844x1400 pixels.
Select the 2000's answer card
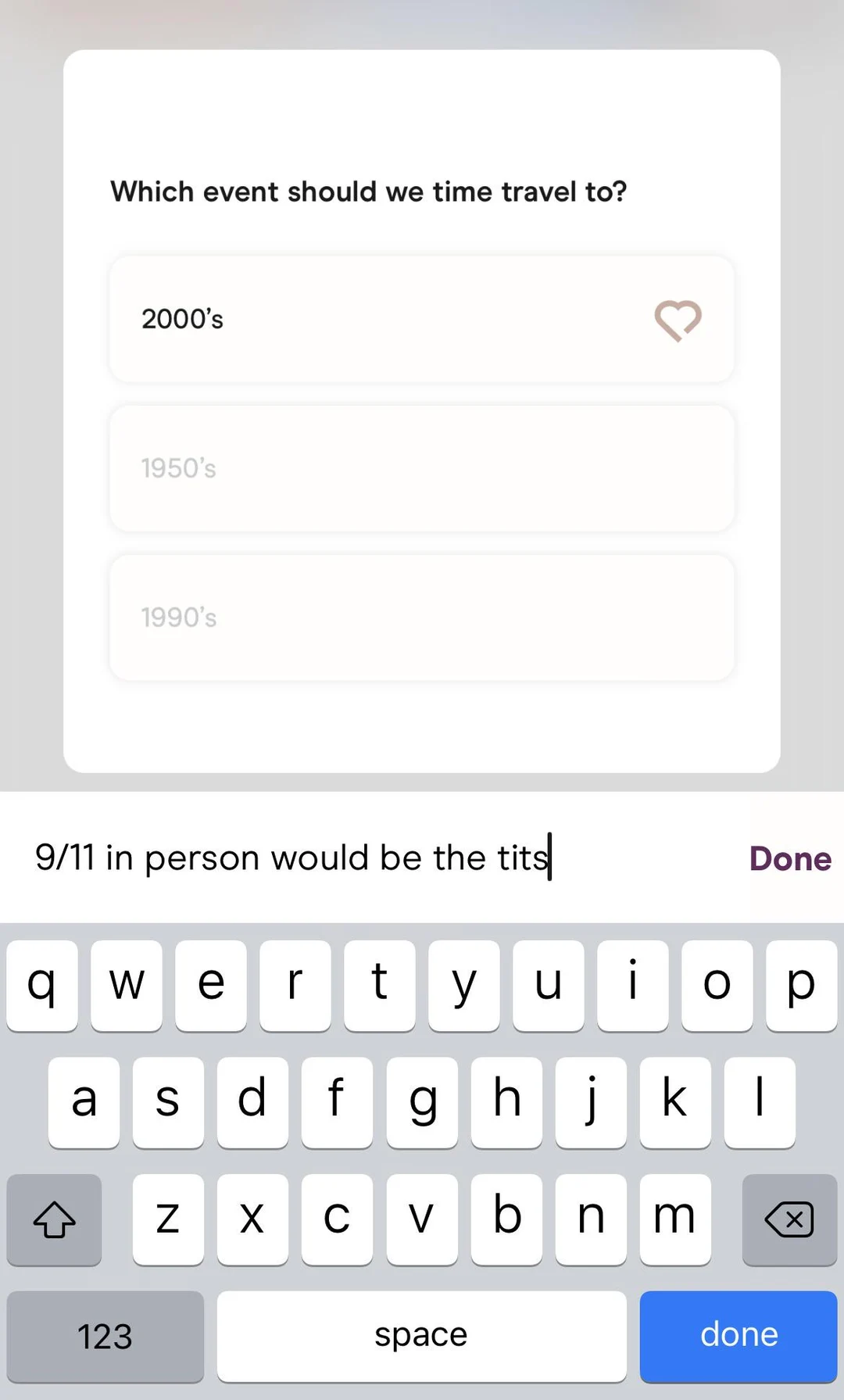pyautogui.click(x=375, y=319)
